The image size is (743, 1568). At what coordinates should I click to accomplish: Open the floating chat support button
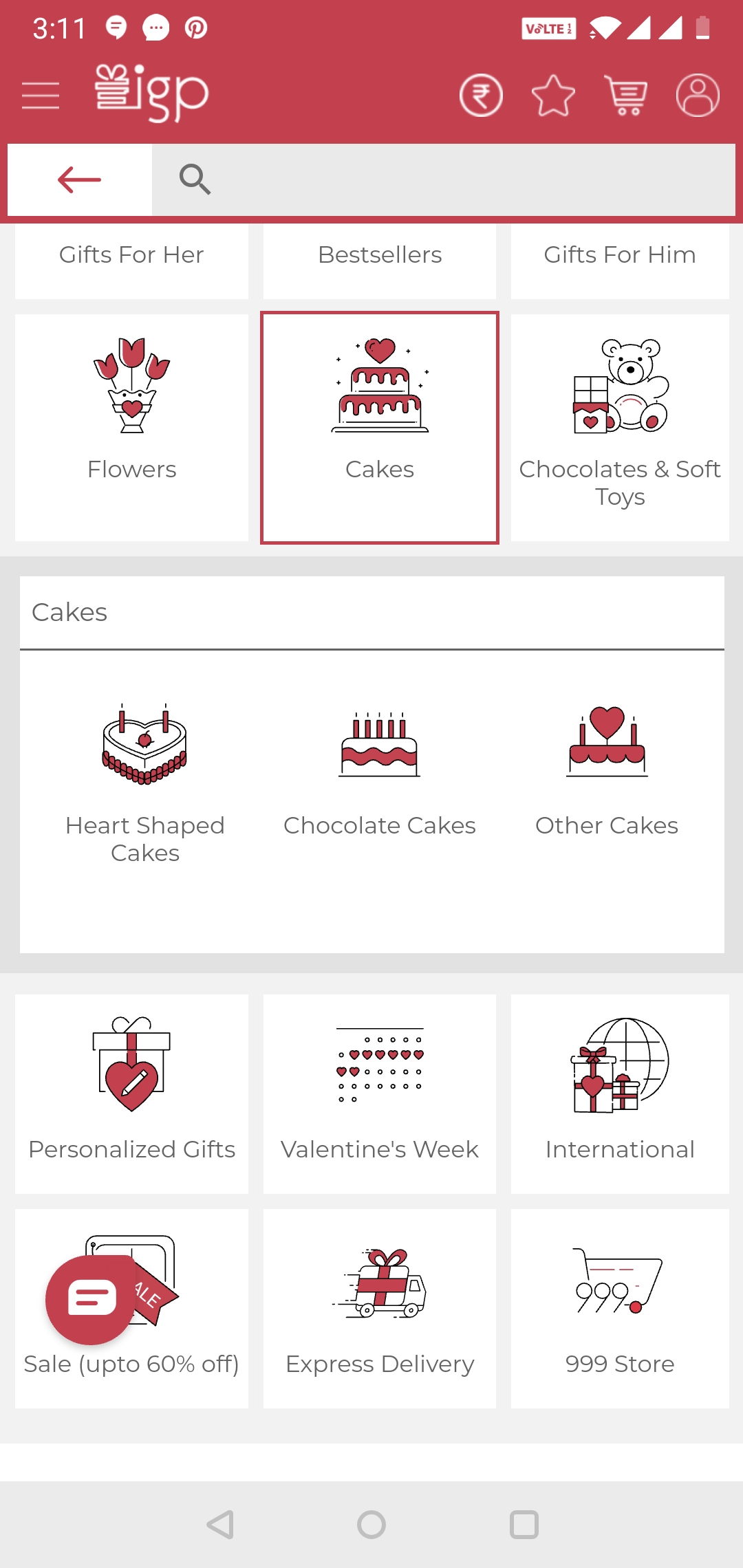pyautogui.click(x=90, y=1299)
